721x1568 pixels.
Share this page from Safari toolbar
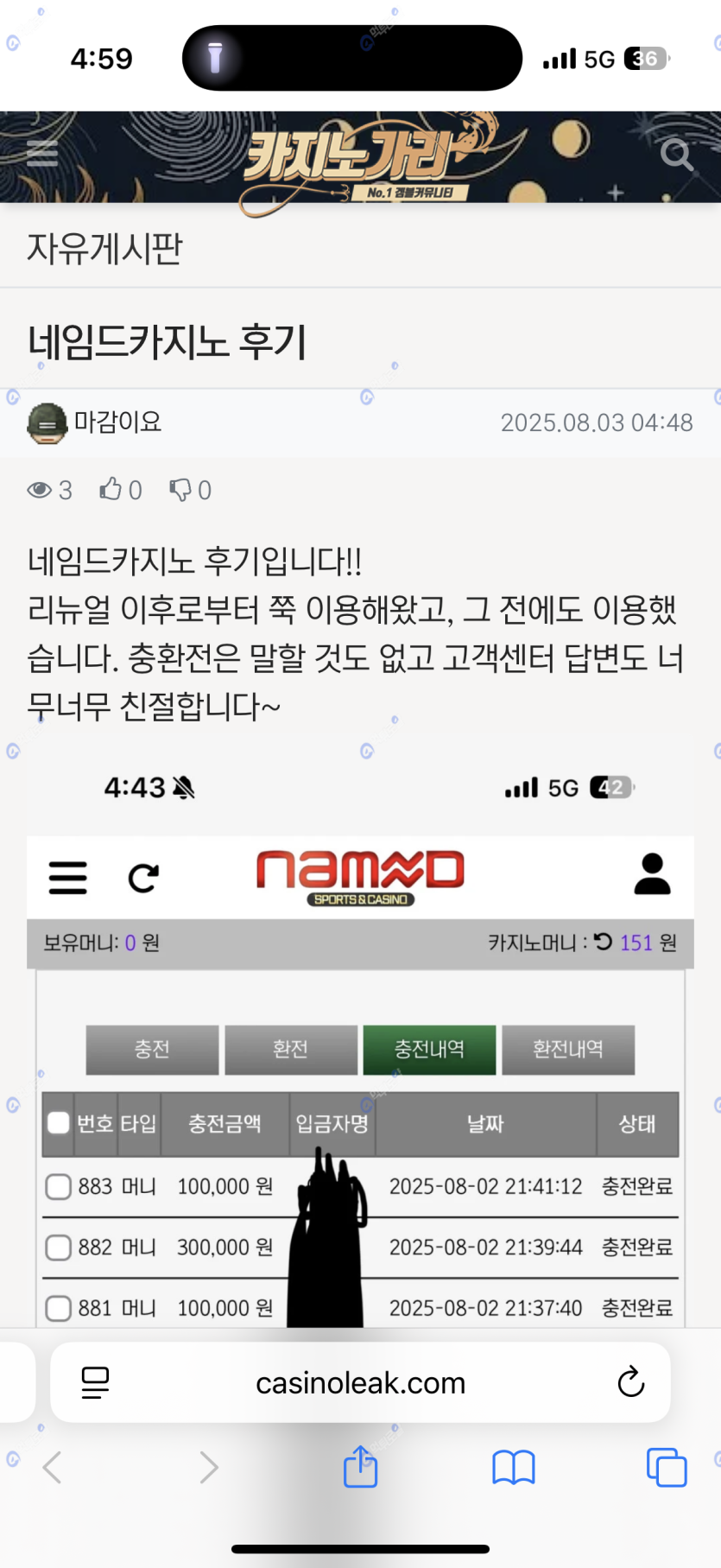(360, 1467)
